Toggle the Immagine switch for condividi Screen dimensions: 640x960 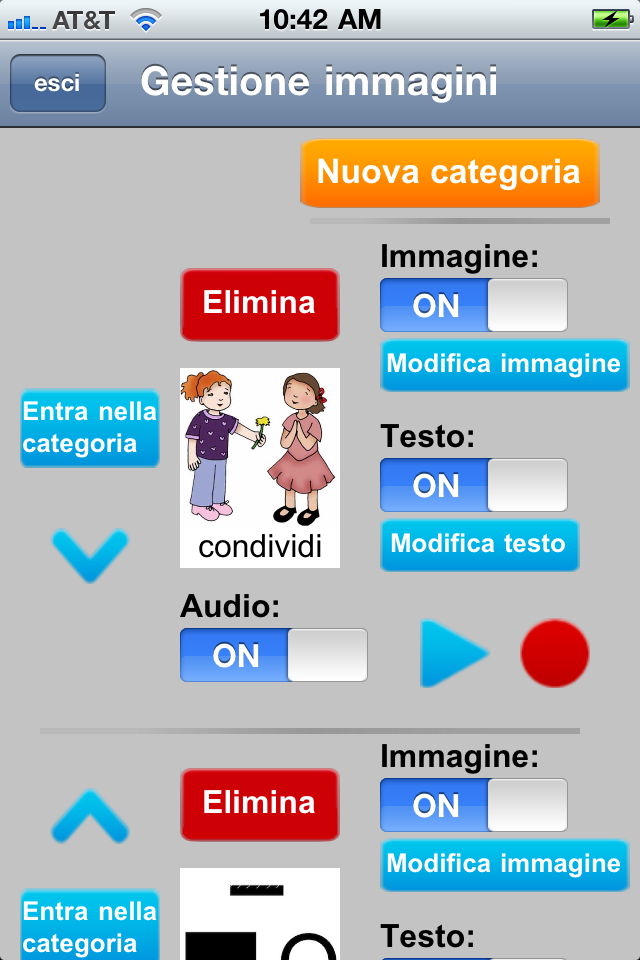pyautogui.click(x=473, y=305)
